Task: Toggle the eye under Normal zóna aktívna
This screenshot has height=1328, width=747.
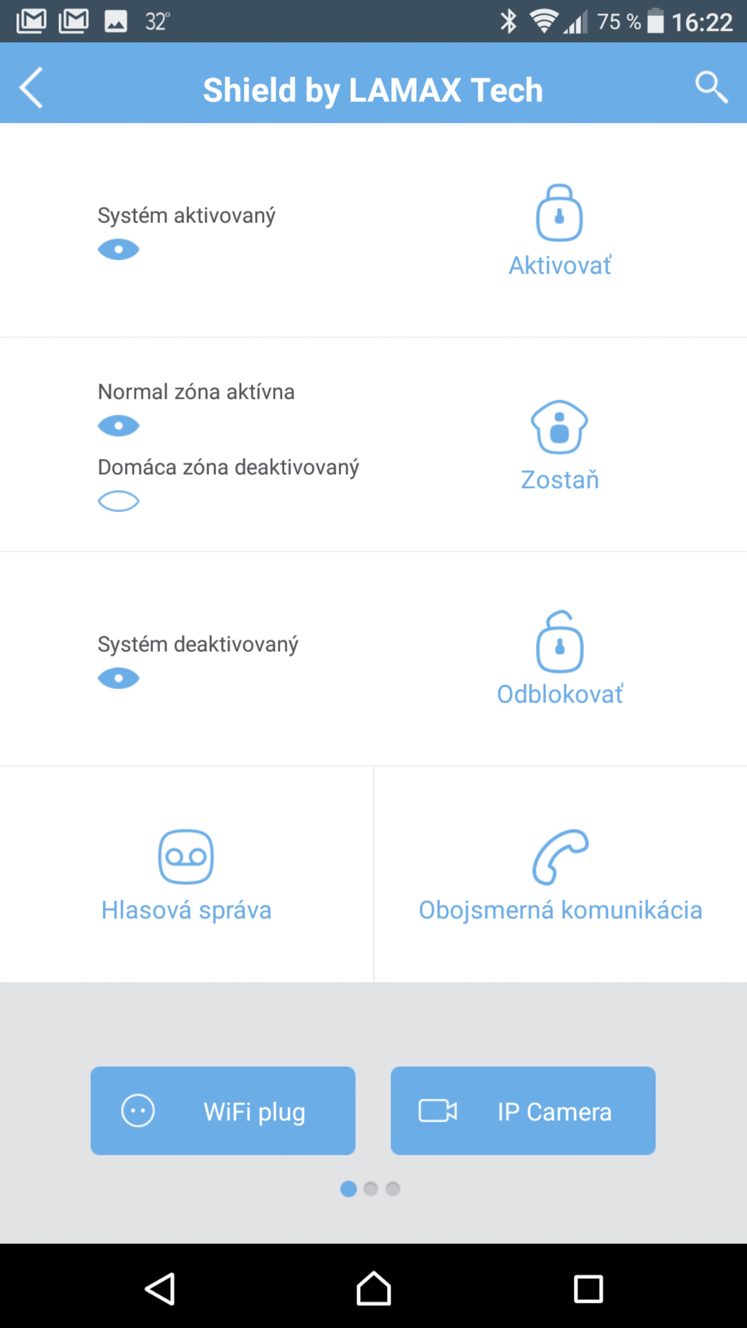Action: [118, 426]
